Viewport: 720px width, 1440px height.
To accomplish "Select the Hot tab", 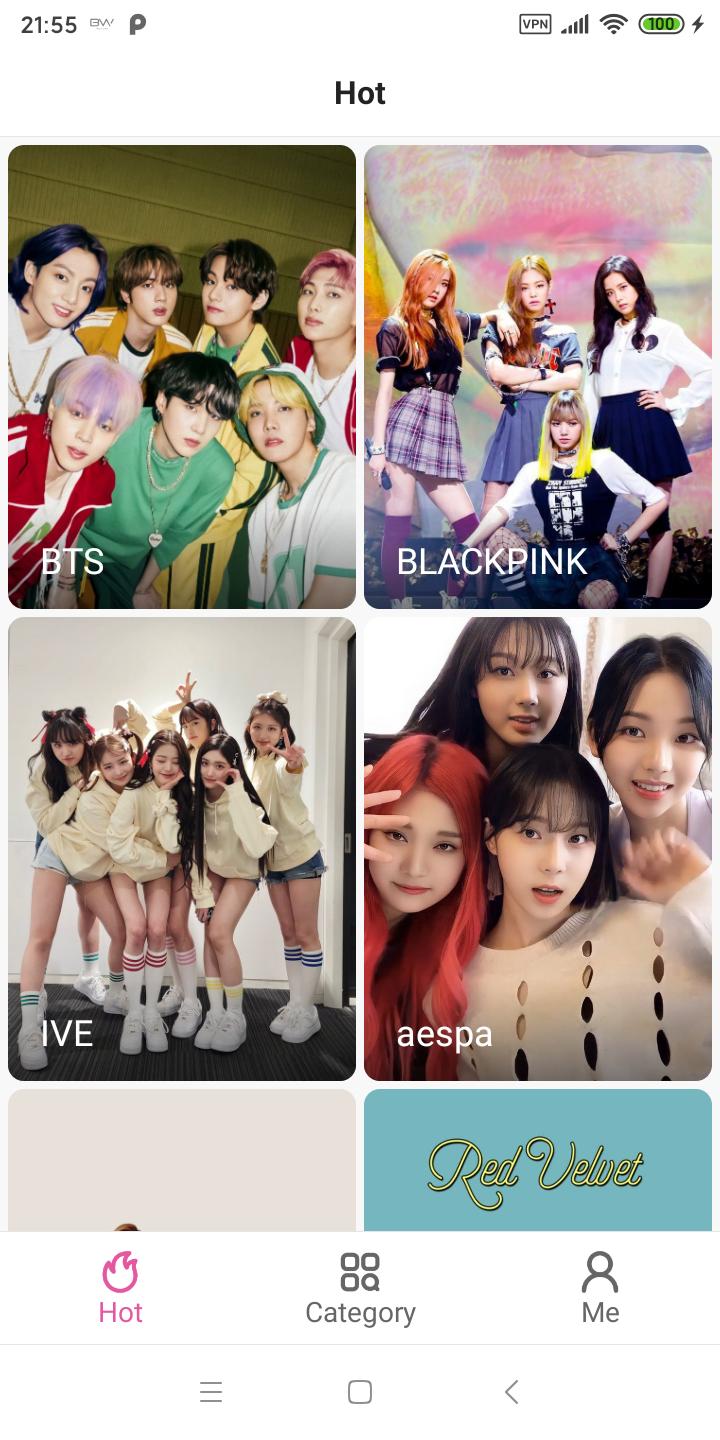I will click(x=120, y=1288).
